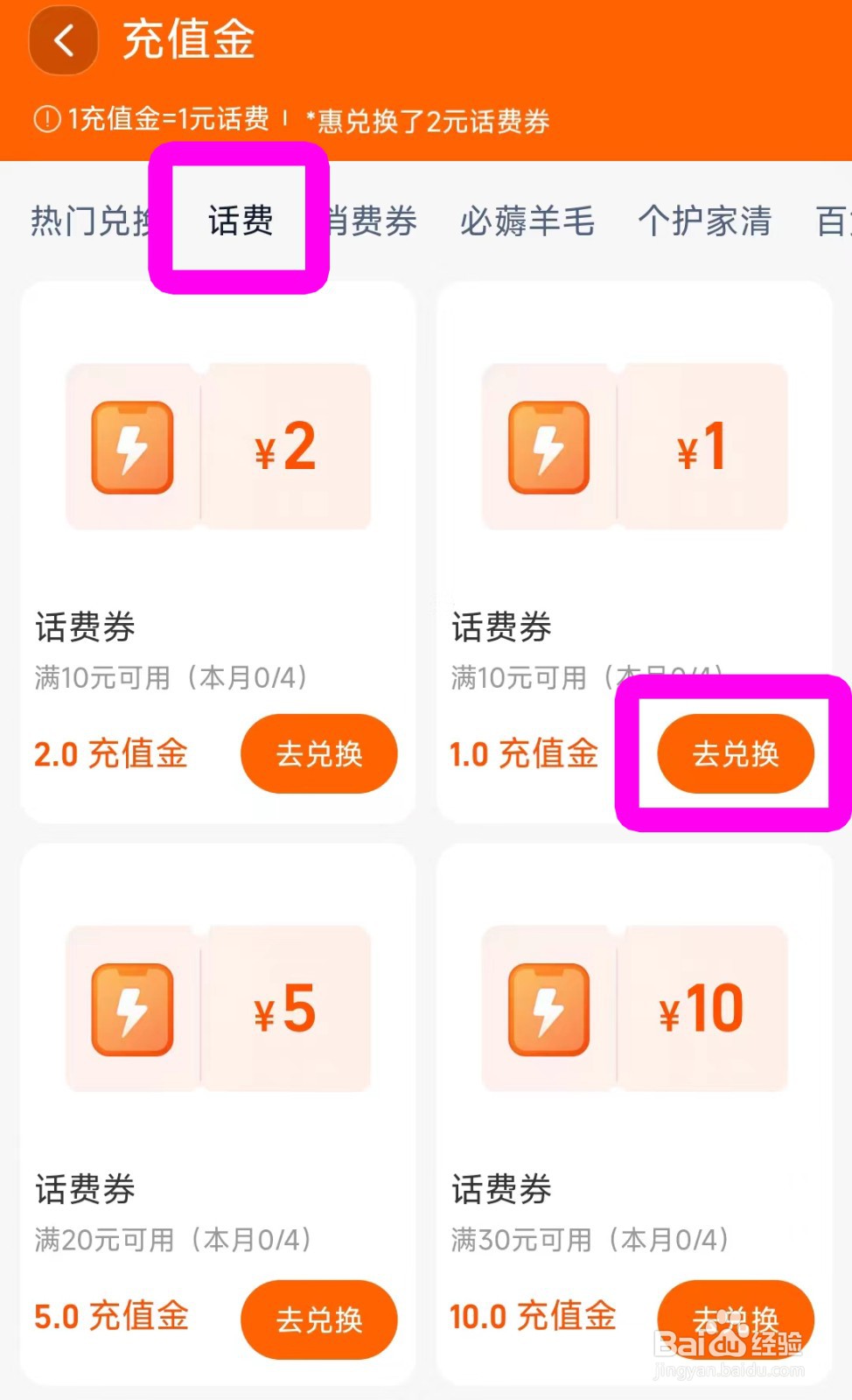
Task: Tap the lightning icon on the ¥10 coupon
Action: coord(548,1008)
